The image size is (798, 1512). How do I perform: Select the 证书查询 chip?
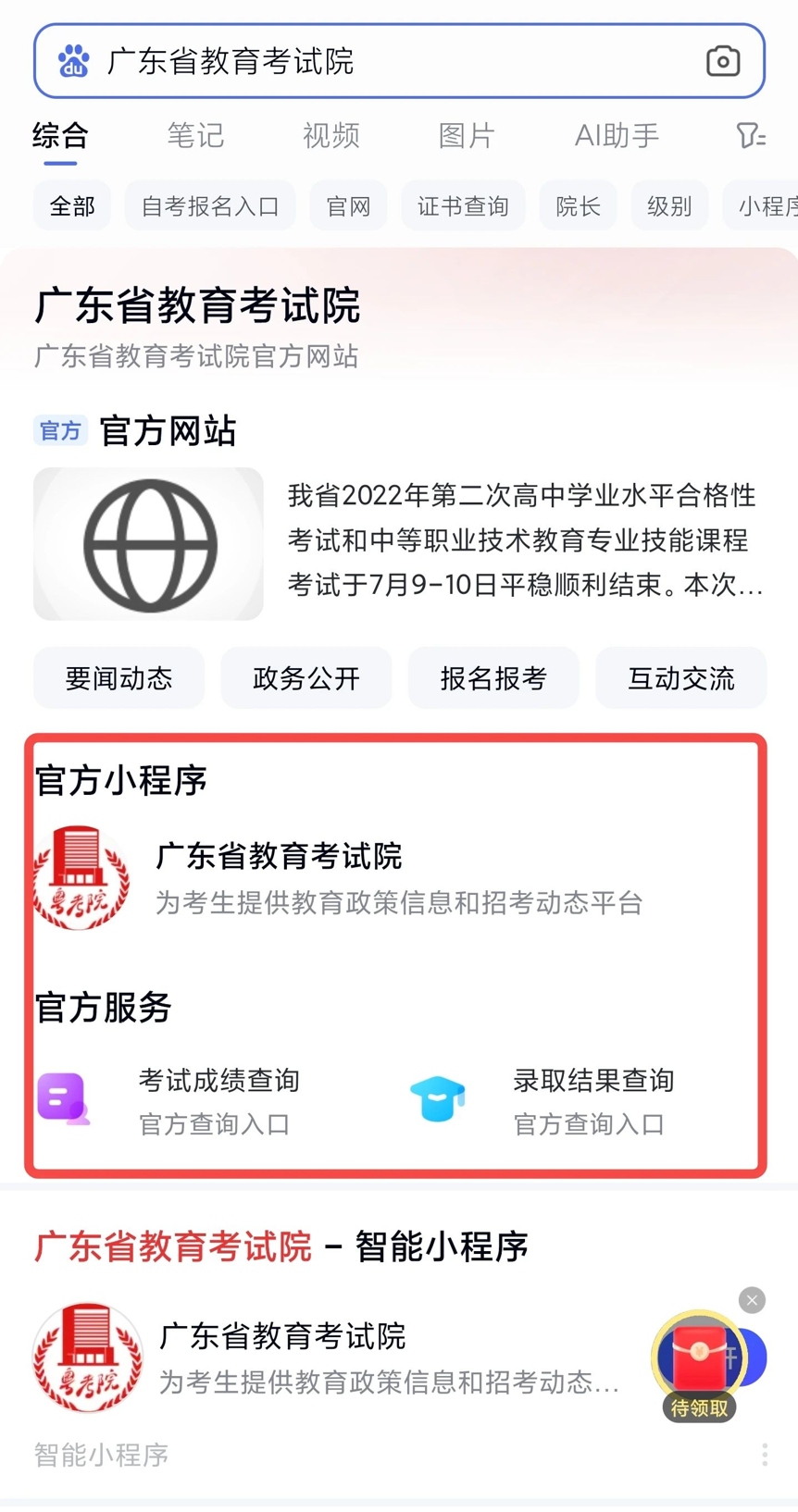463,205
